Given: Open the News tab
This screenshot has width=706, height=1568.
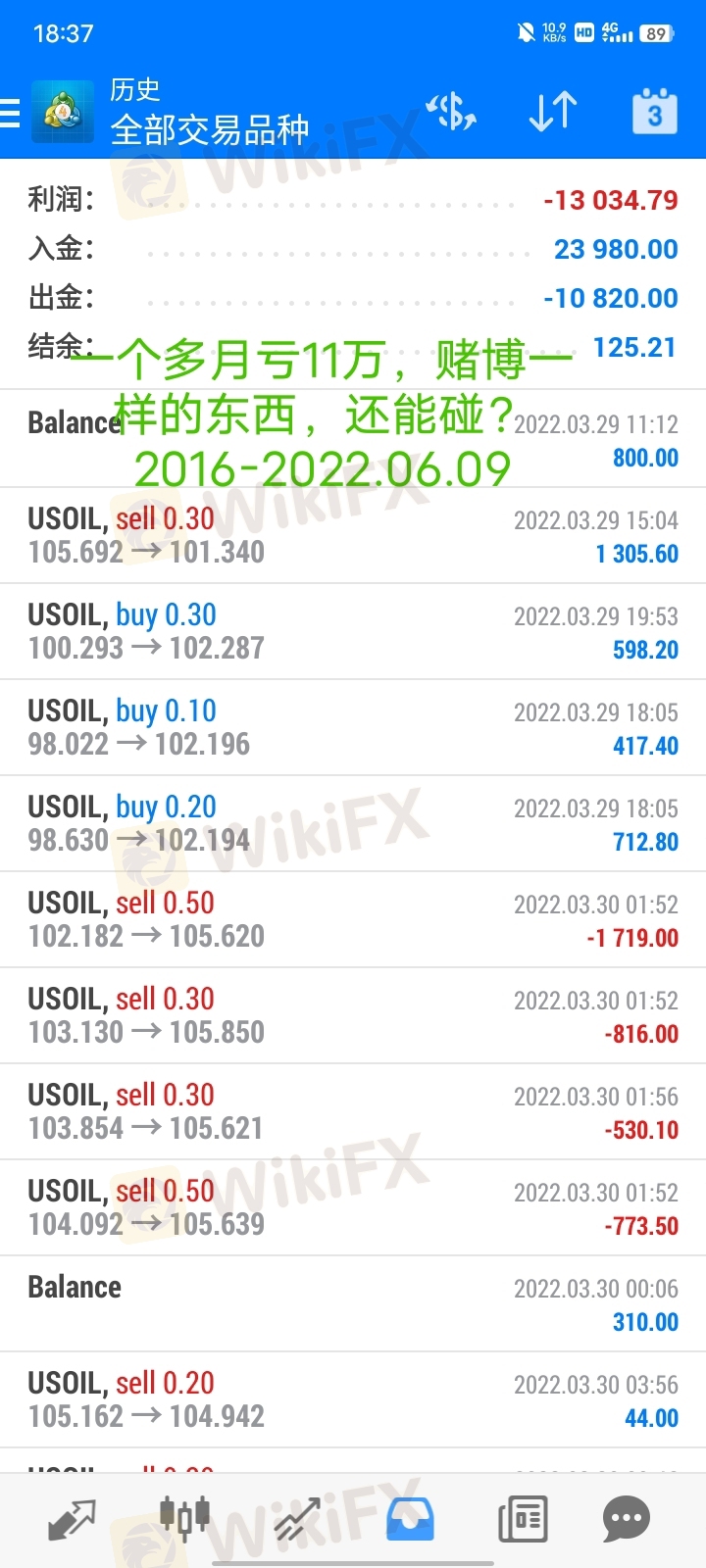Looking at the screenshot, I should pyautogui.click(x=522, y=1520).
